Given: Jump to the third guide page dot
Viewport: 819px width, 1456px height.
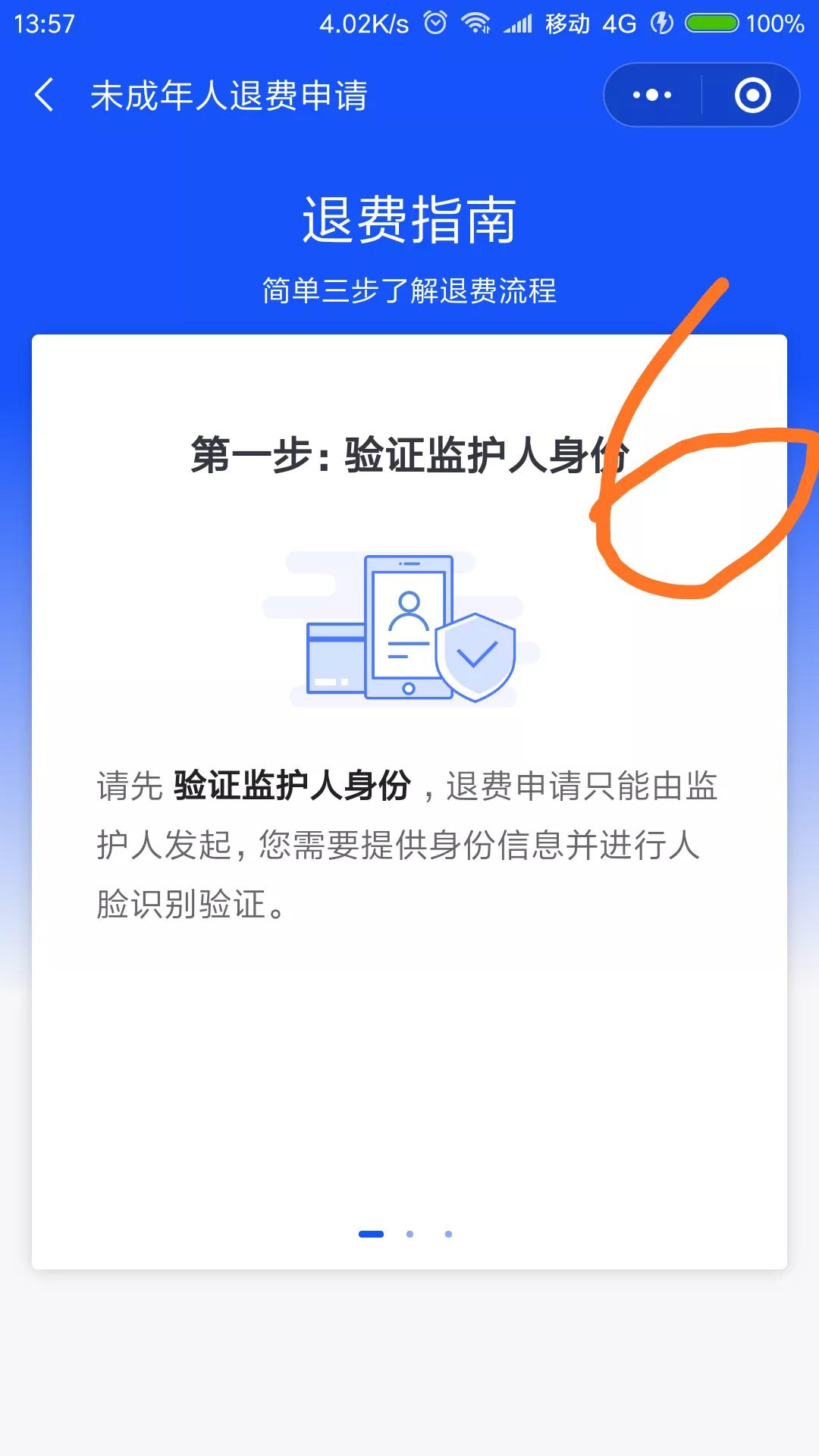Looking at the screenshot, I should click(x=448, y=1234).
